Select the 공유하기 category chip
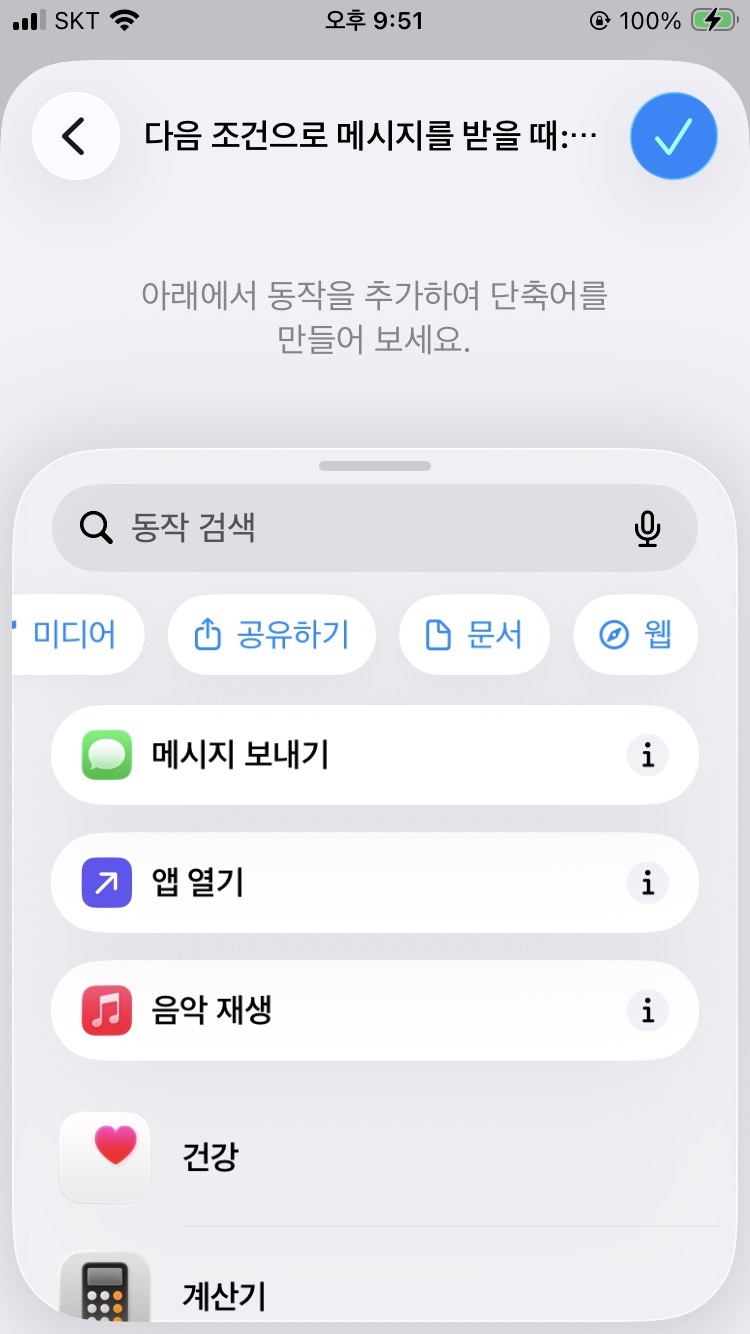Image resolution: width=750 pixels, height=1334 pixels. (271, 634)
